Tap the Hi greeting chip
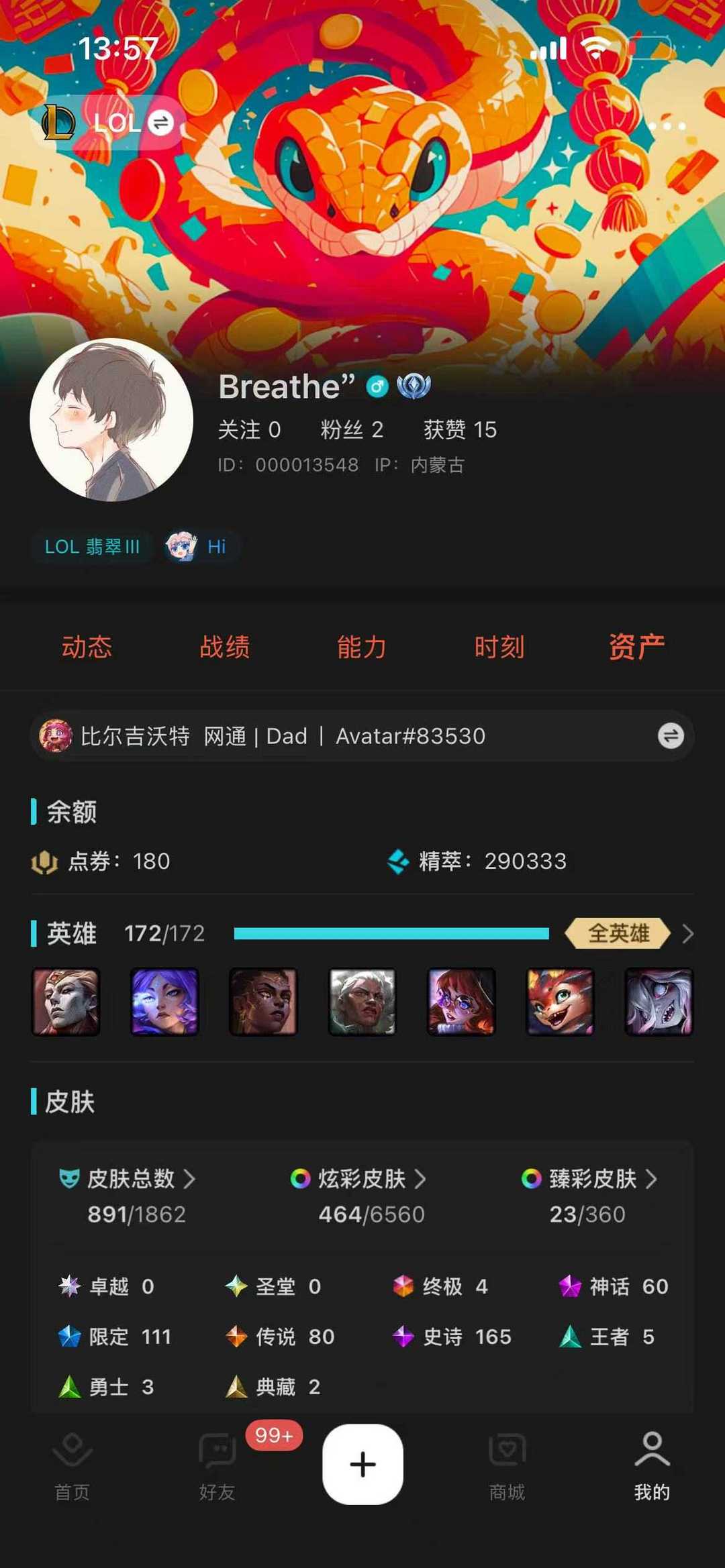The height and width of the screenshot is (1568, 725). tap(199, 547)
